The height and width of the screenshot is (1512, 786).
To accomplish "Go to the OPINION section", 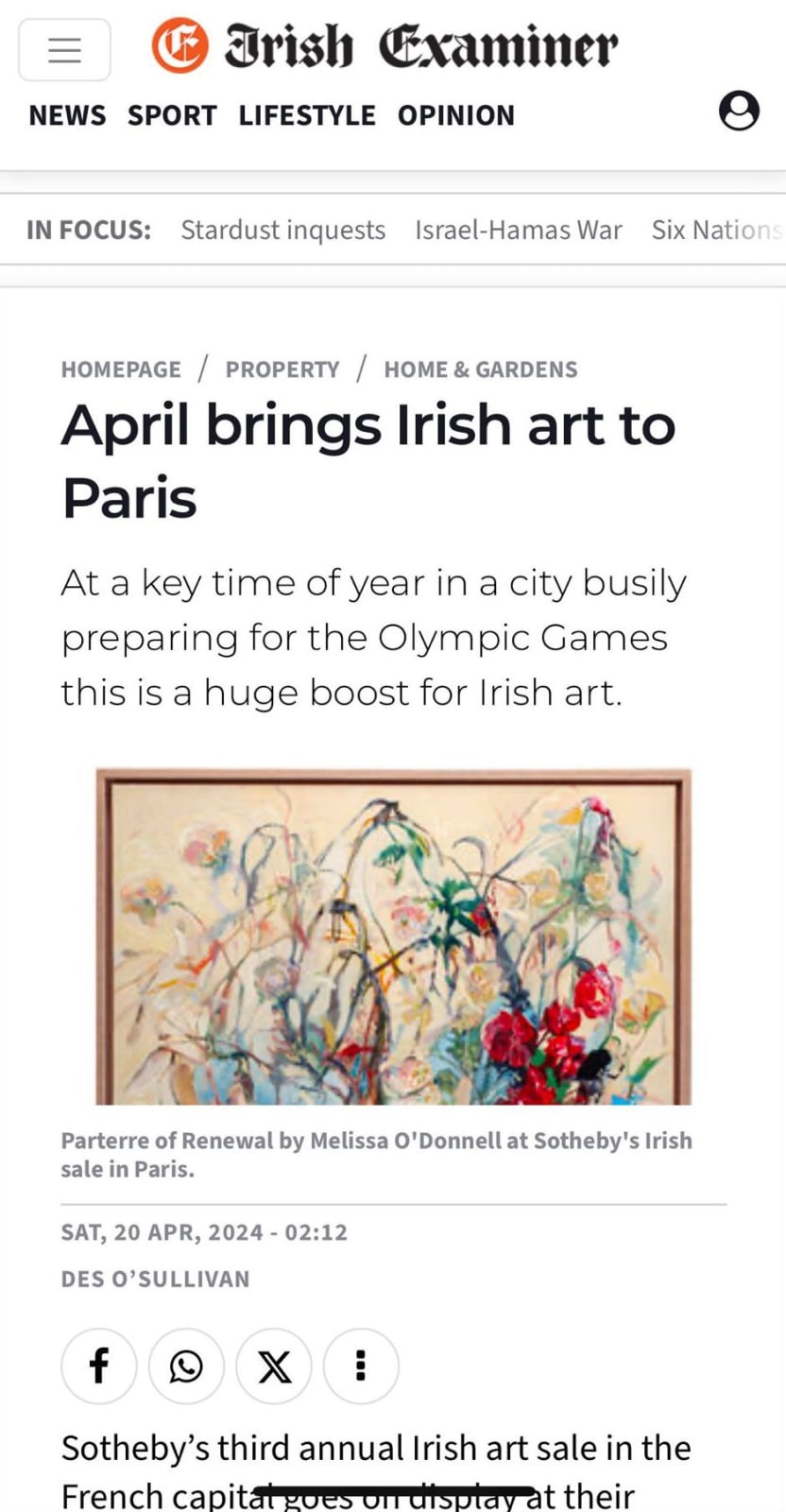I will click(x=456, y=115).
